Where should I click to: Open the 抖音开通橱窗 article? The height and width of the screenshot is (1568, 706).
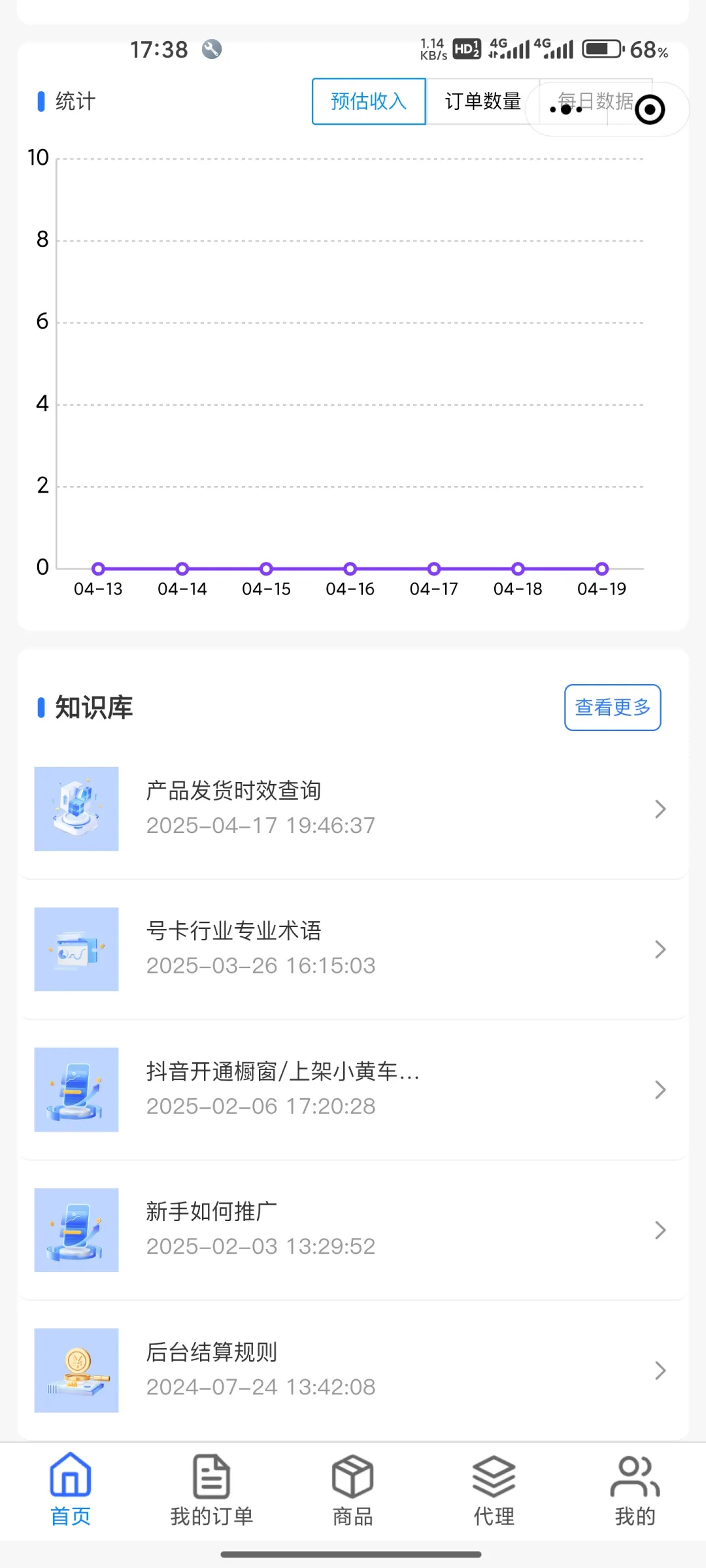353,1090
